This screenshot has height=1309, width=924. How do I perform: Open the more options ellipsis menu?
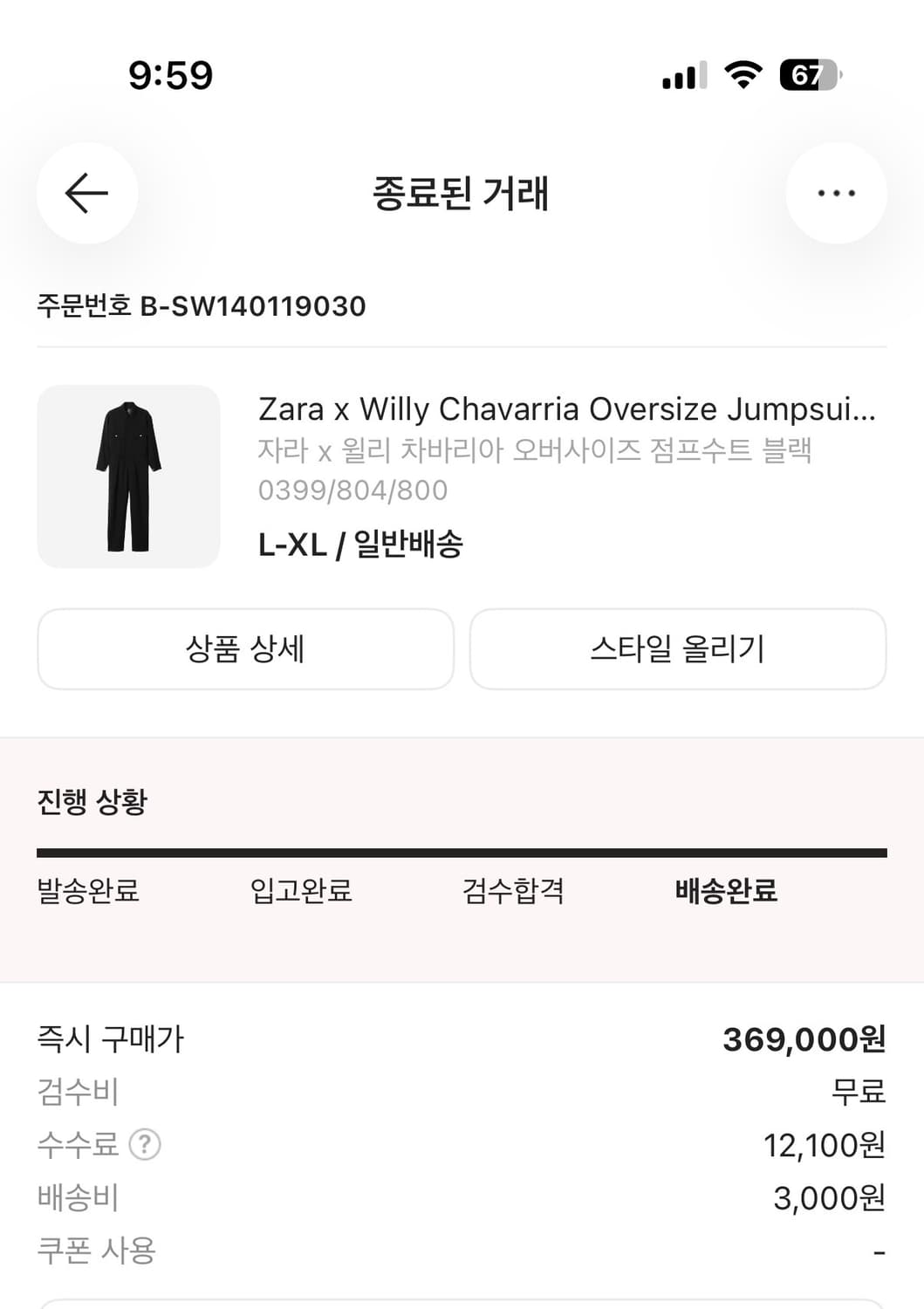point(836,194)
